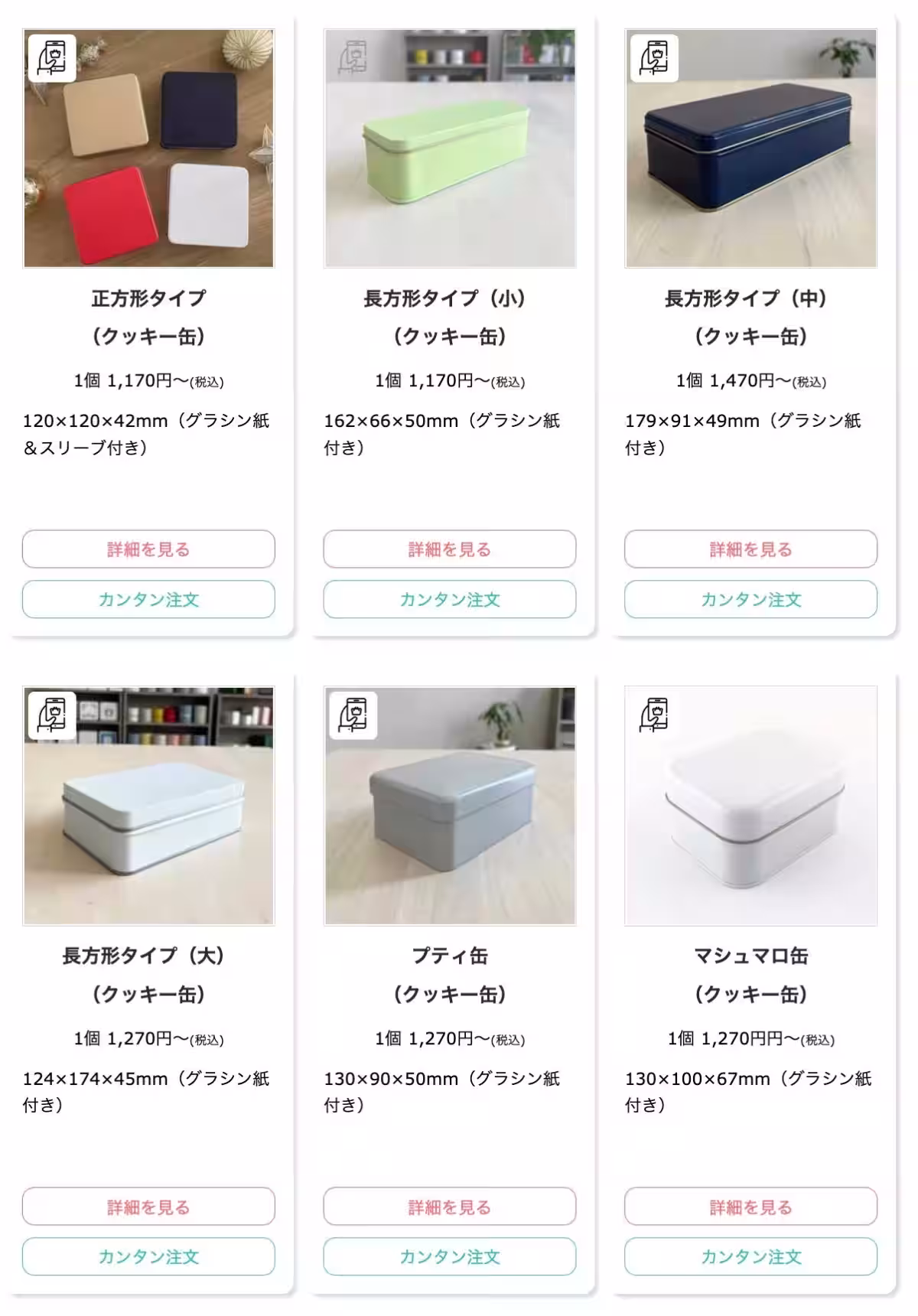Open details for 長方形タイプ（小）
Screen dimensions: 918x1316
click(451, 549)
